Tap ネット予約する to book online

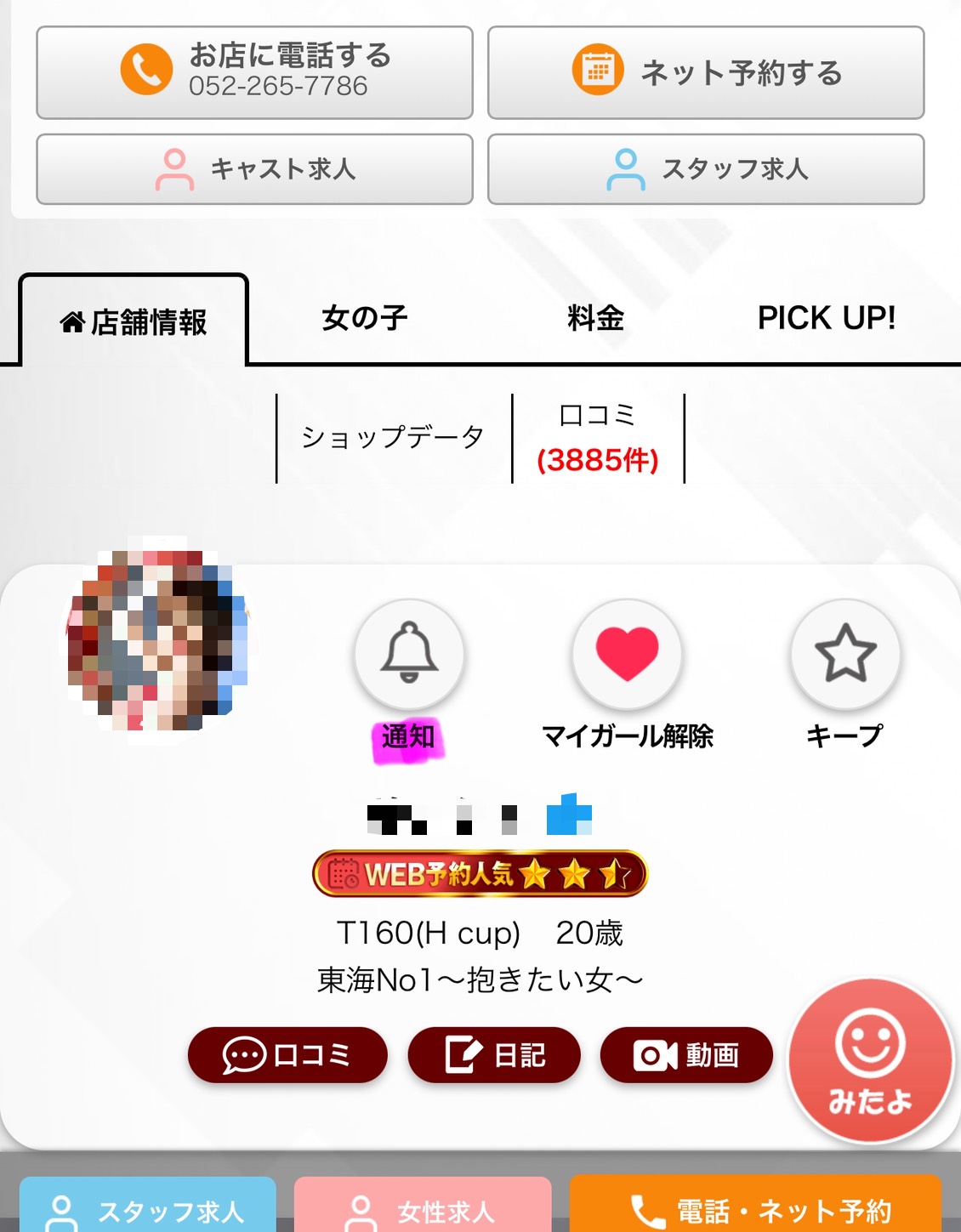(x=705, y=72)
